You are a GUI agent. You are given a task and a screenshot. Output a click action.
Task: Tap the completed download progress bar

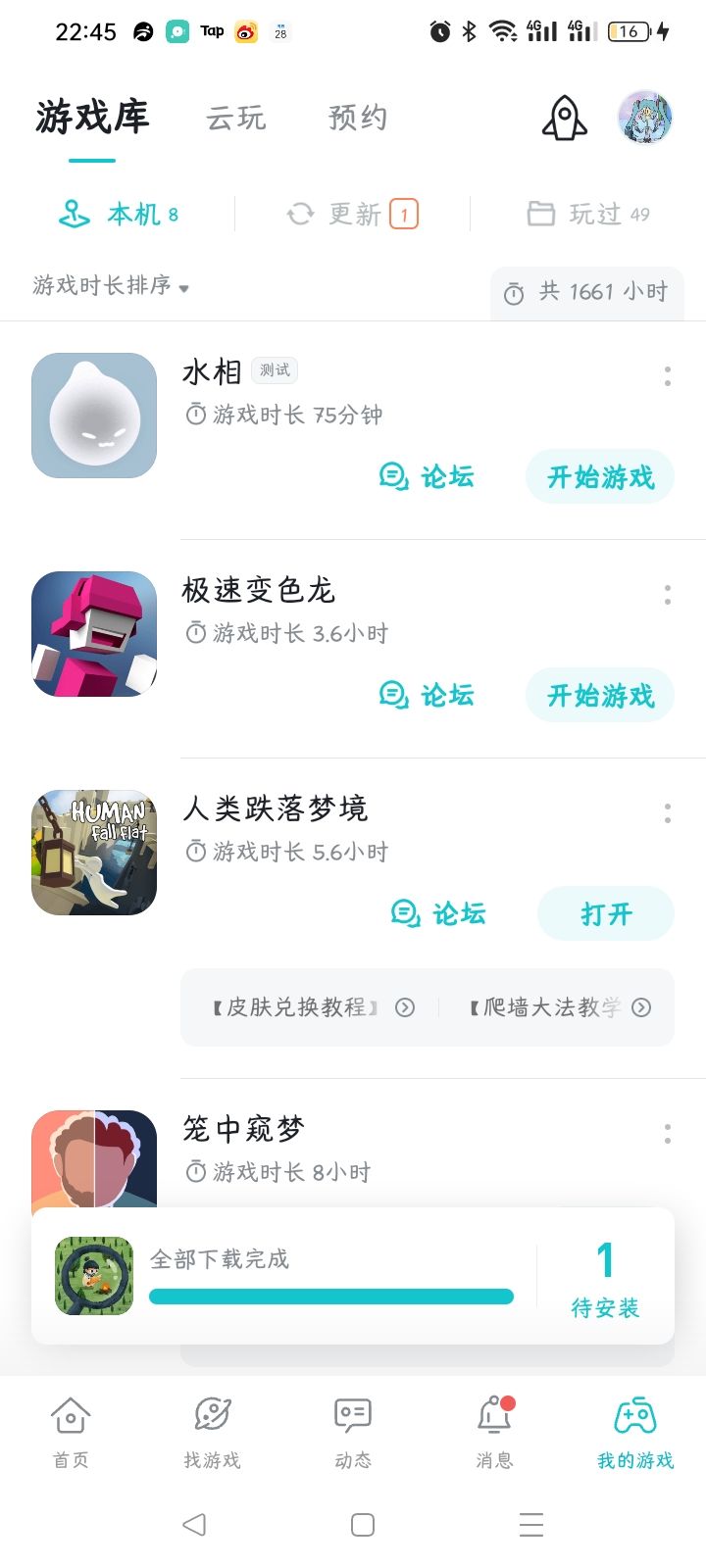pos(330,1296)
